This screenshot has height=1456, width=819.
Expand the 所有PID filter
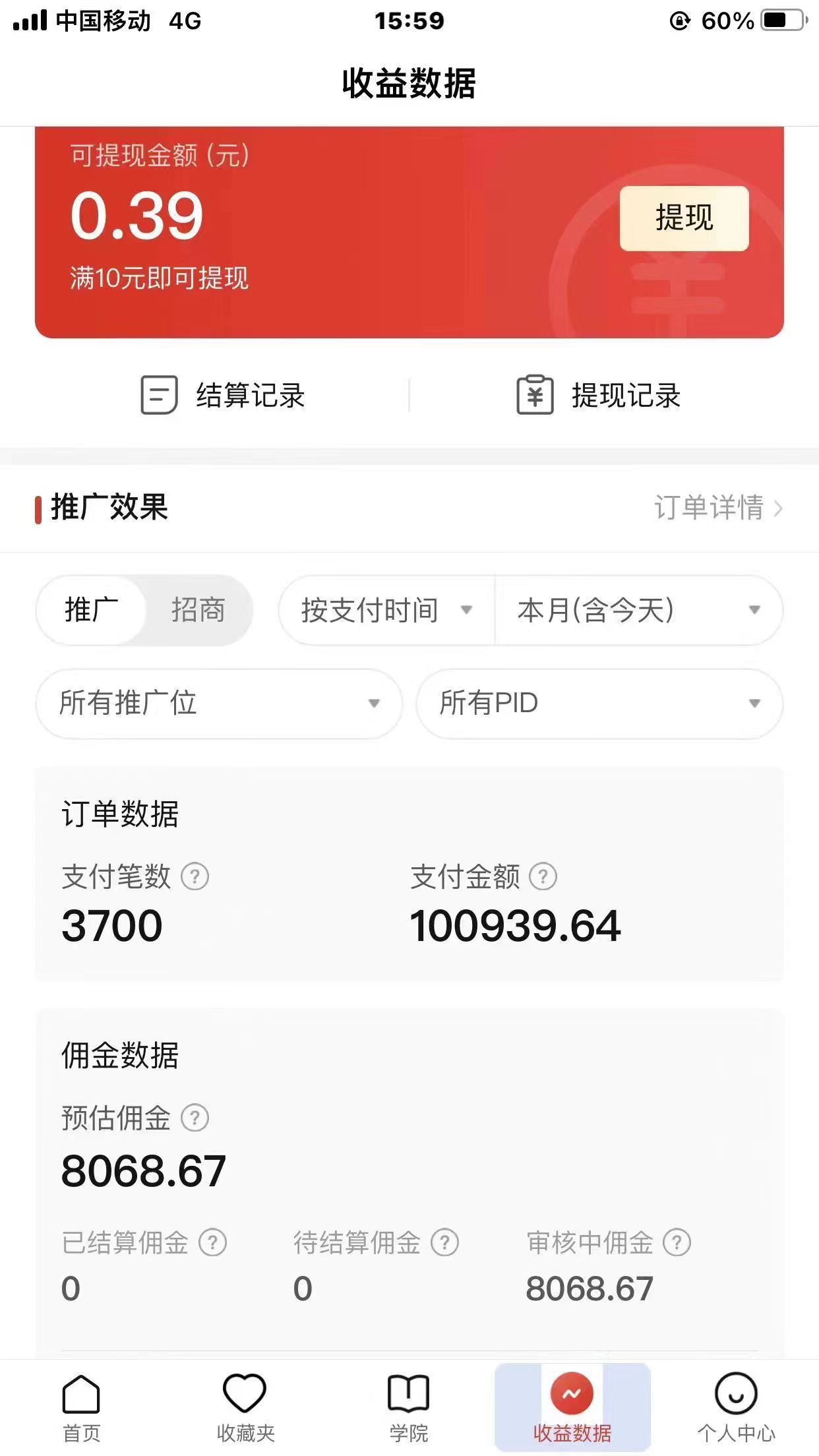coord(599,704)
